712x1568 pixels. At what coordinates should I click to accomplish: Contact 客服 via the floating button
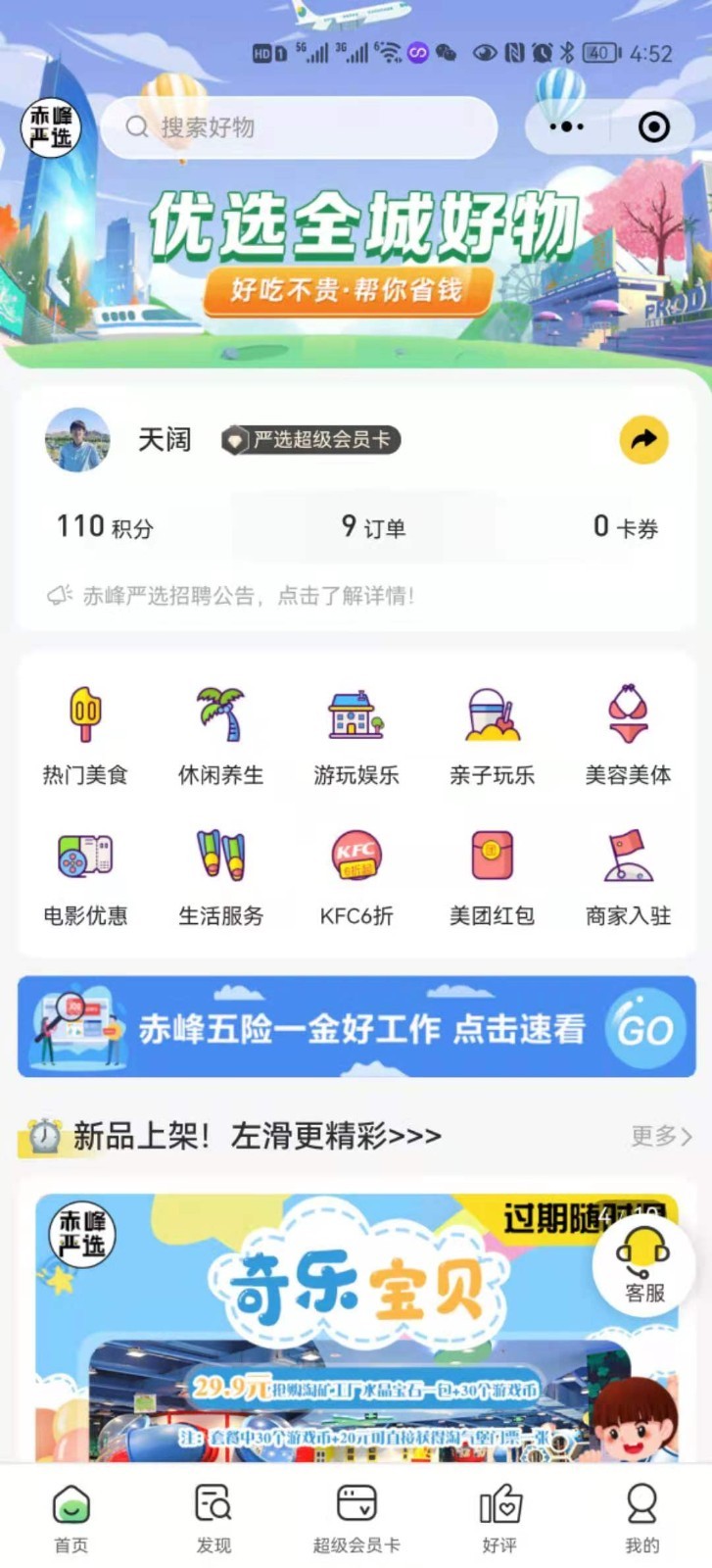[x=643, y=1264]
